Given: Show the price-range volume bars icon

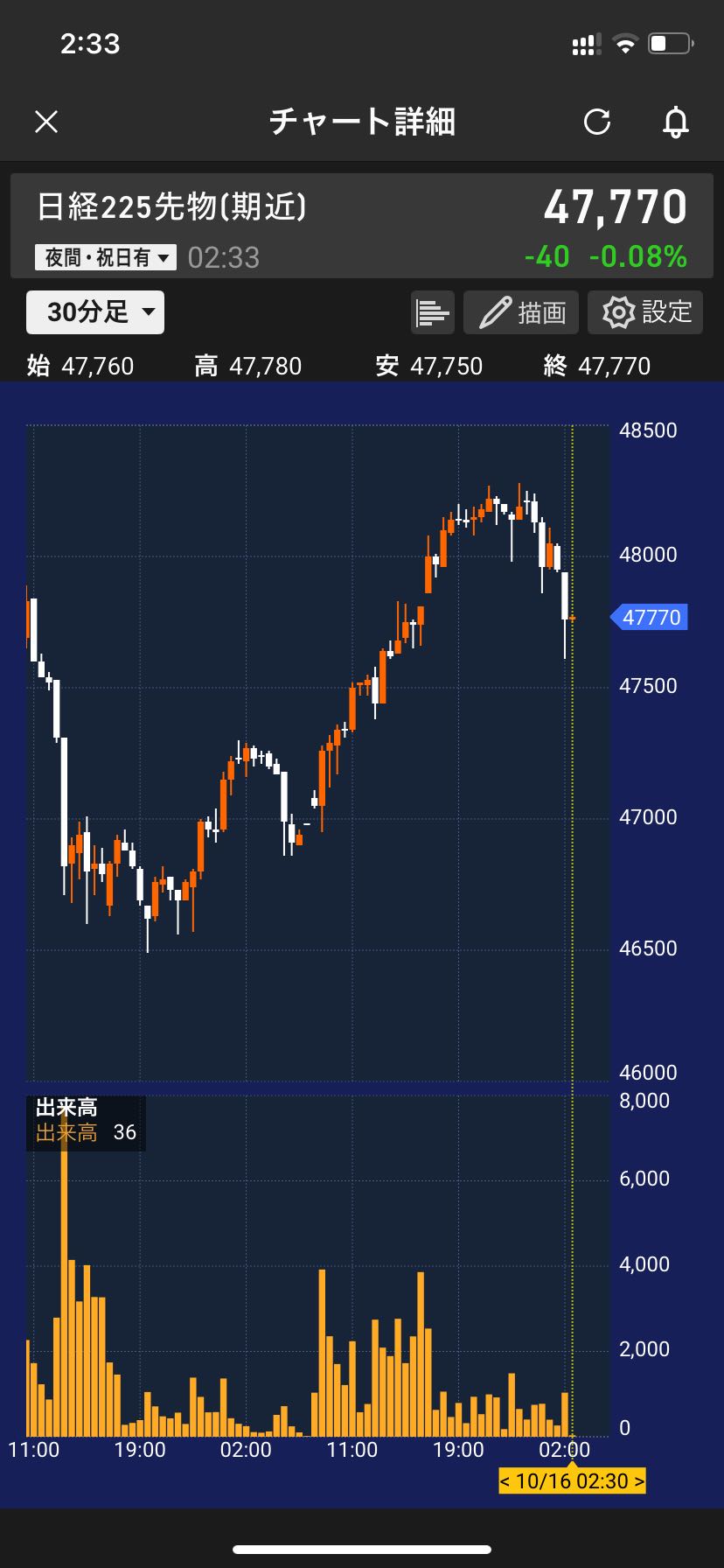Looking at the screenshot, I should 433,312.
